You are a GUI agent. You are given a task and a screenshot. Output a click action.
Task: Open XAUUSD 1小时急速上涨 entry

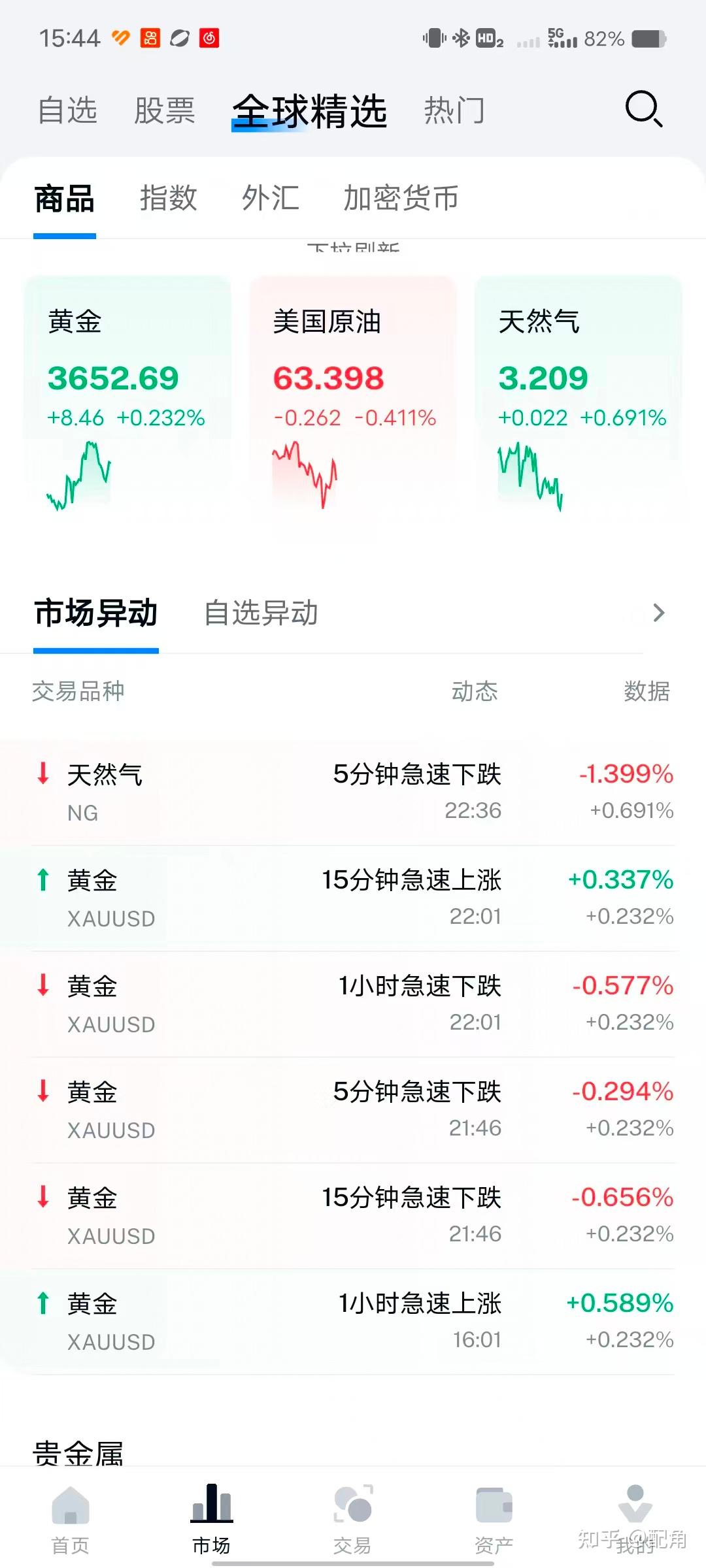[x=353, y=1320]
